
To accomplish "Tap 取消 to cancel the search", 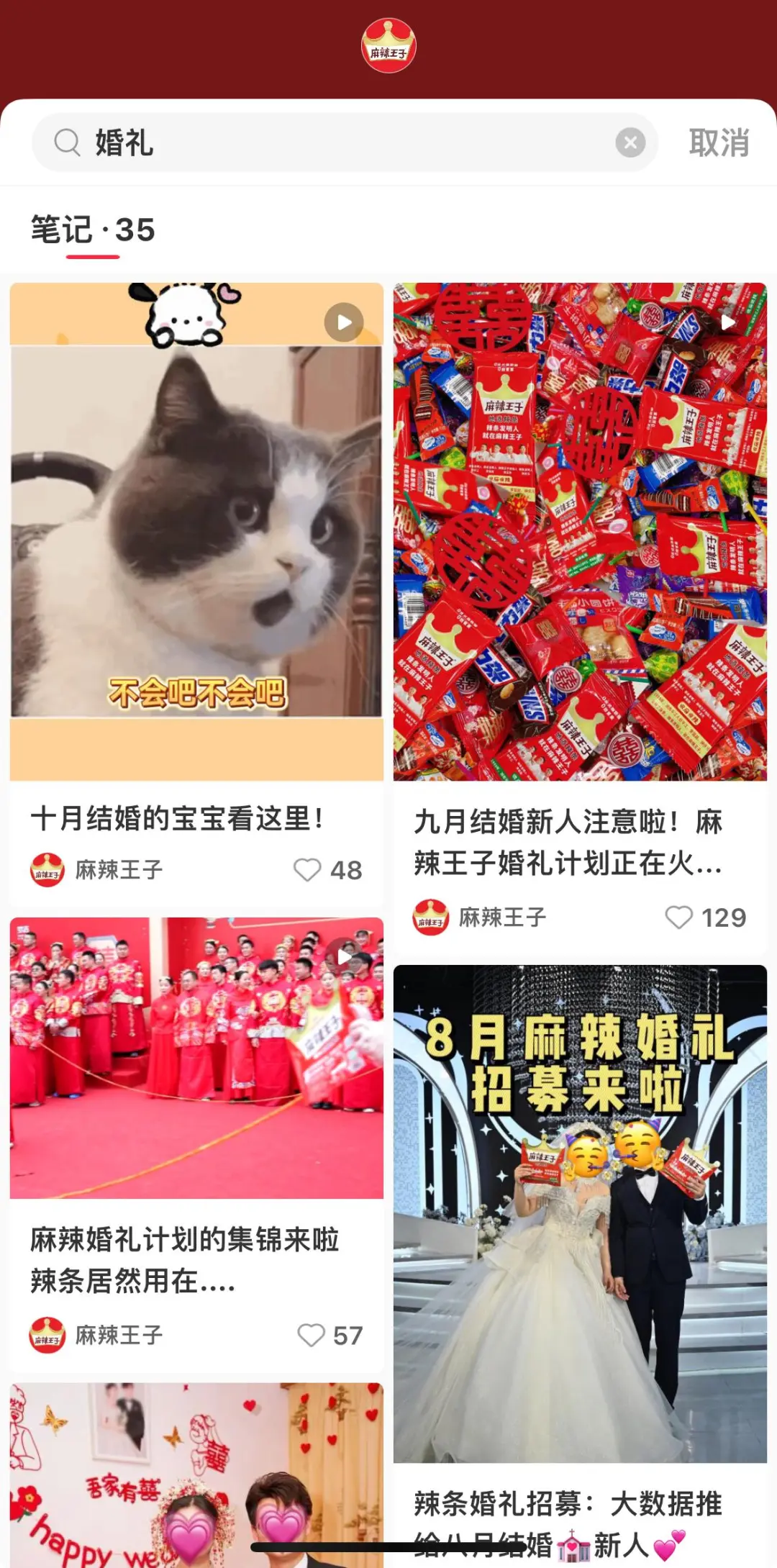I will (719, 142).
